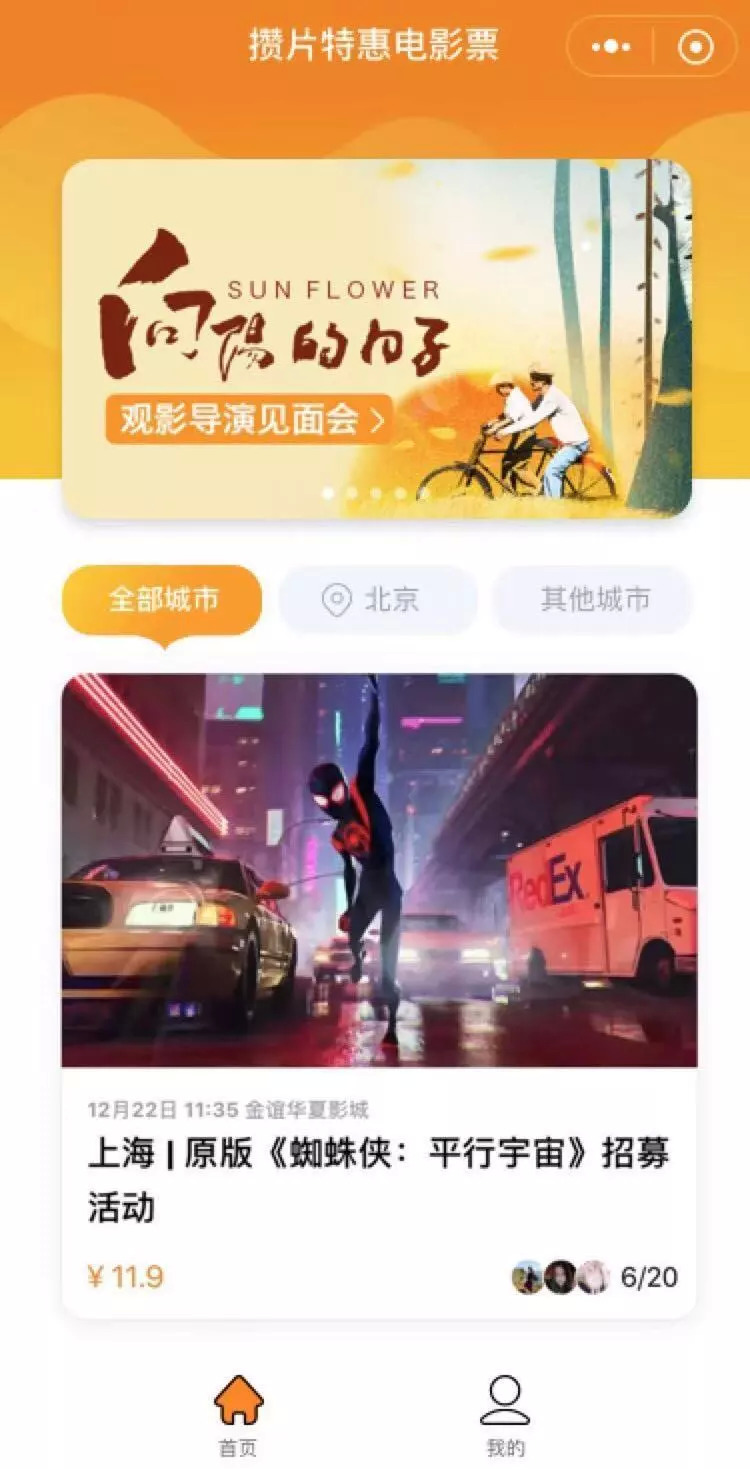
Task: Switch to the 北京 city filter
Action: point(377,600)
